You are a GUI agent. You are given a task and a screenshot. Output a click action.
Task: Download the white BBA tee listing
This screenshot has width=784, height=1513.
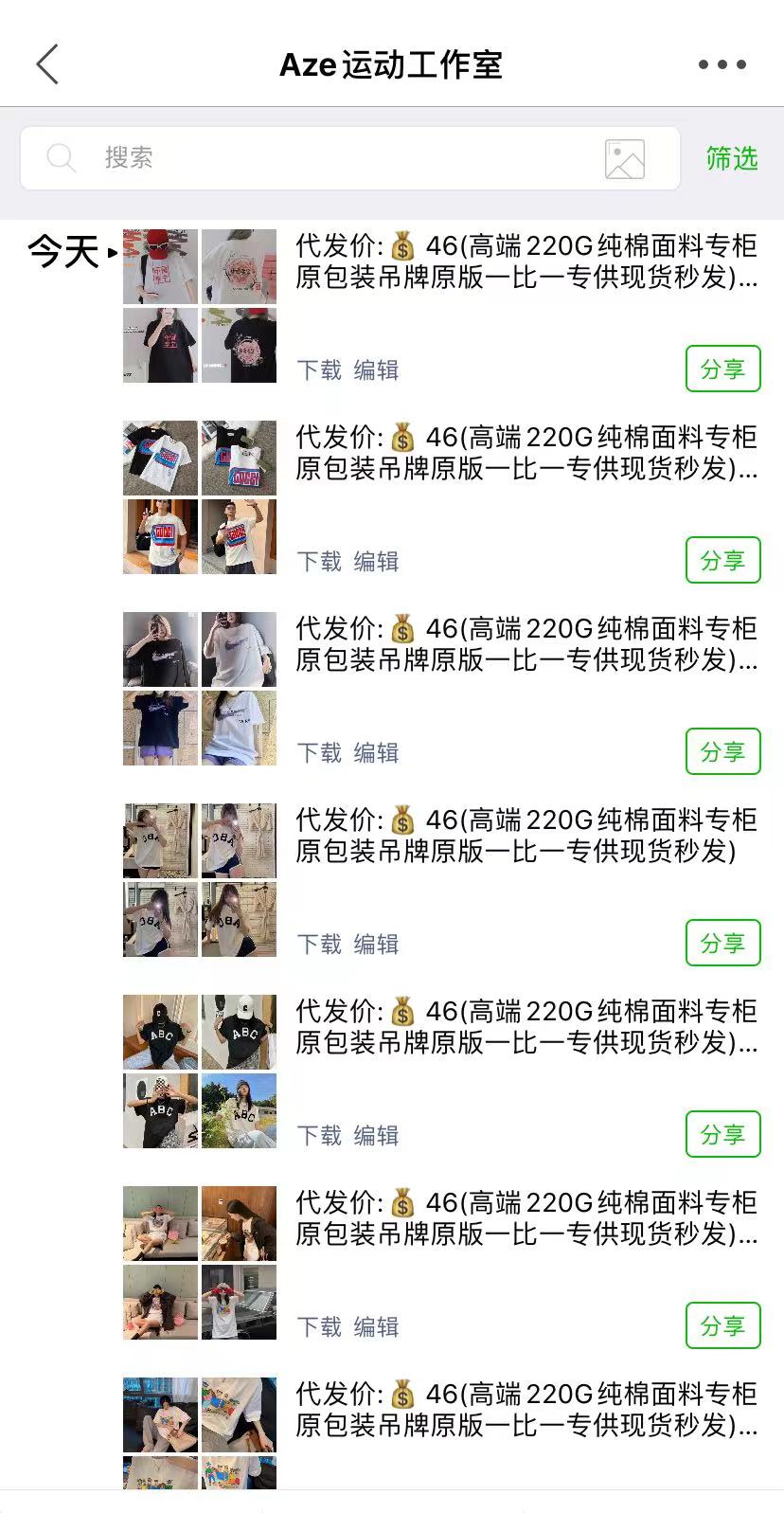click(x=319, y=944)
